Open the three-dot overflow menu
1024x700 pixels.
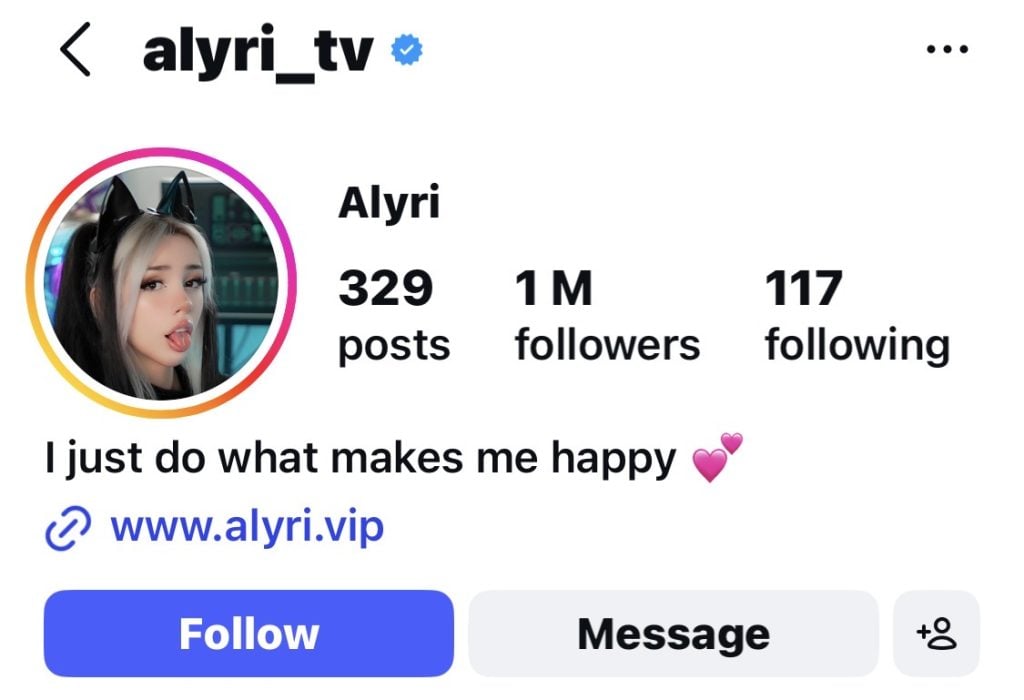click(x=947, y=51)
